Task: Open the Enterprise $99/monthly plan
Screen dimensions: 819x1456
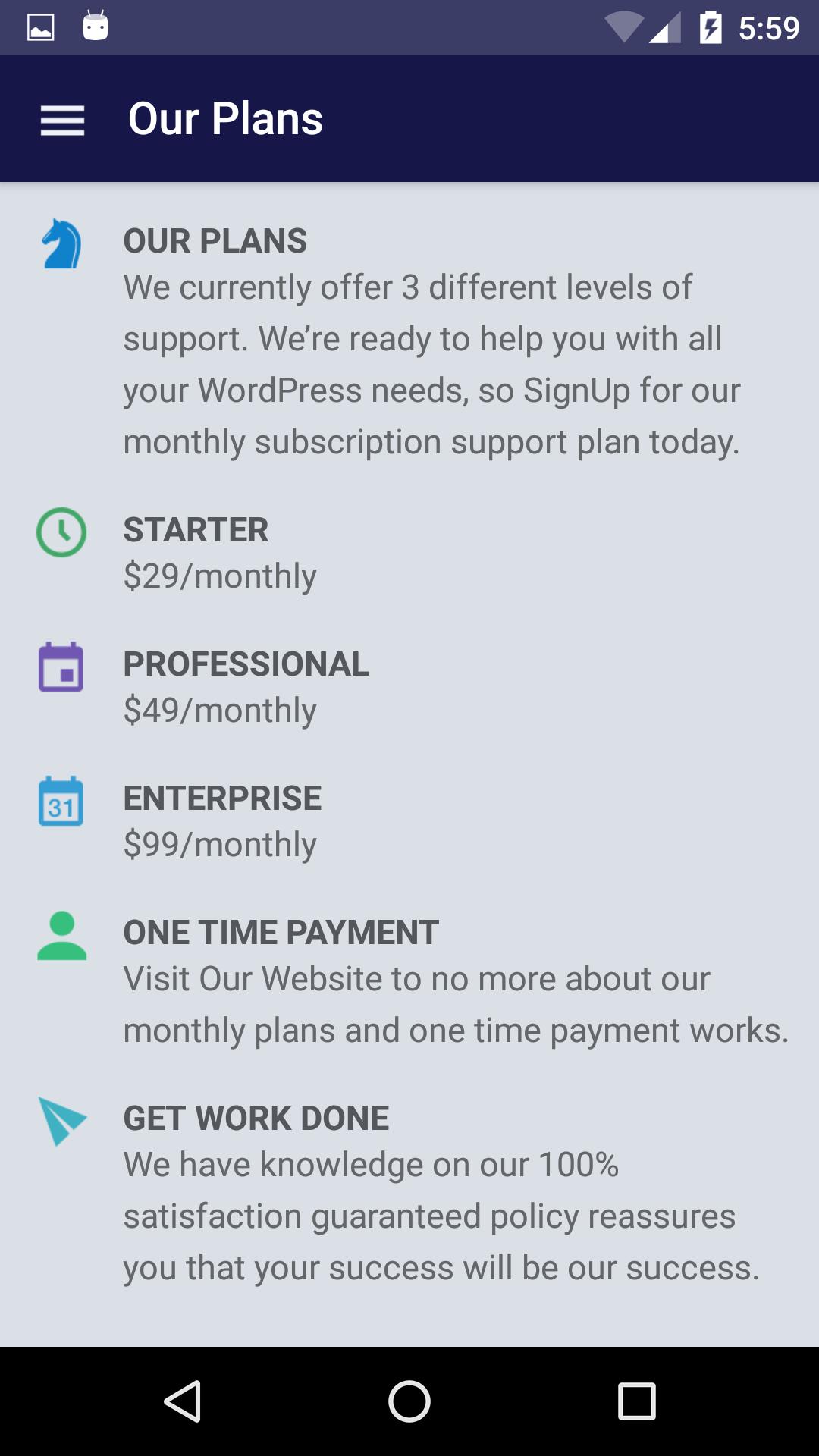Action: (222, 821)
